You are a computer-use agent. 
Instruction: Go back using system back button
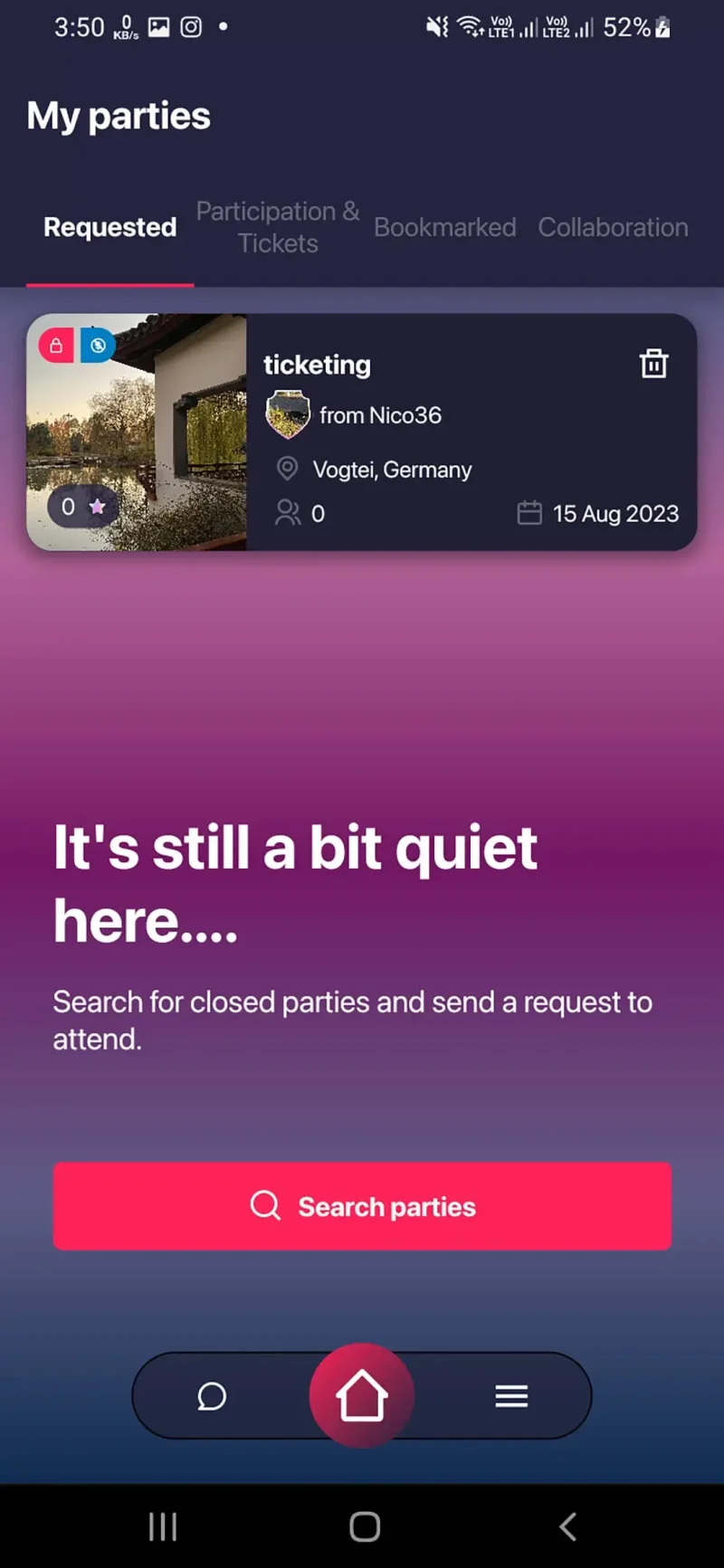(x=567, y=1527)
